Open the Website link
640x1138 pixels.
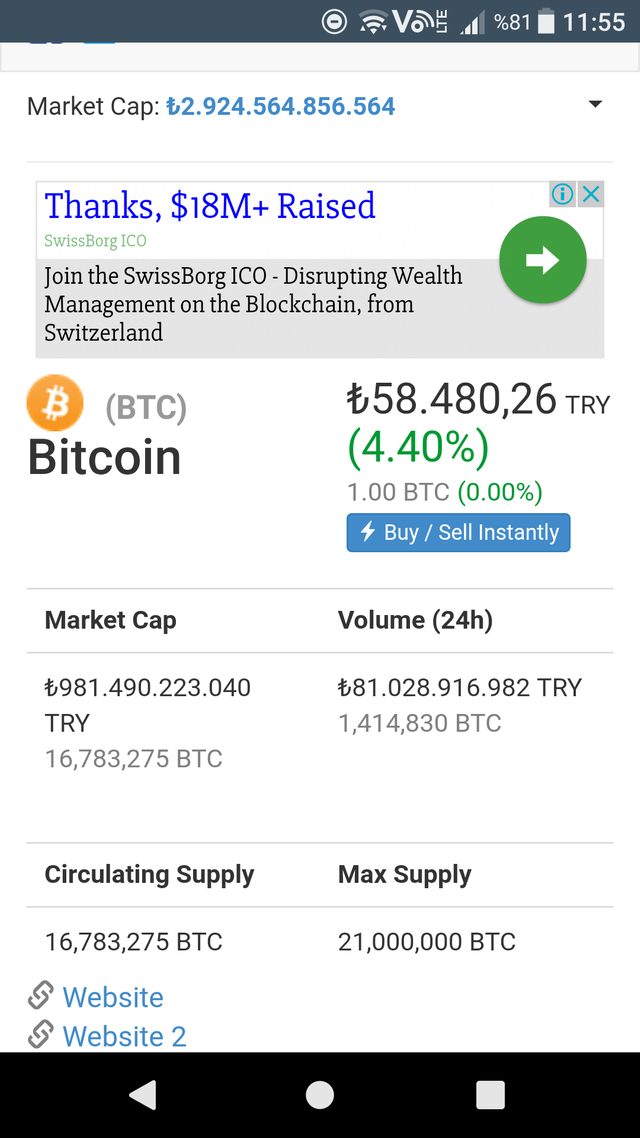pyautogui.click(x=112, y=996)
